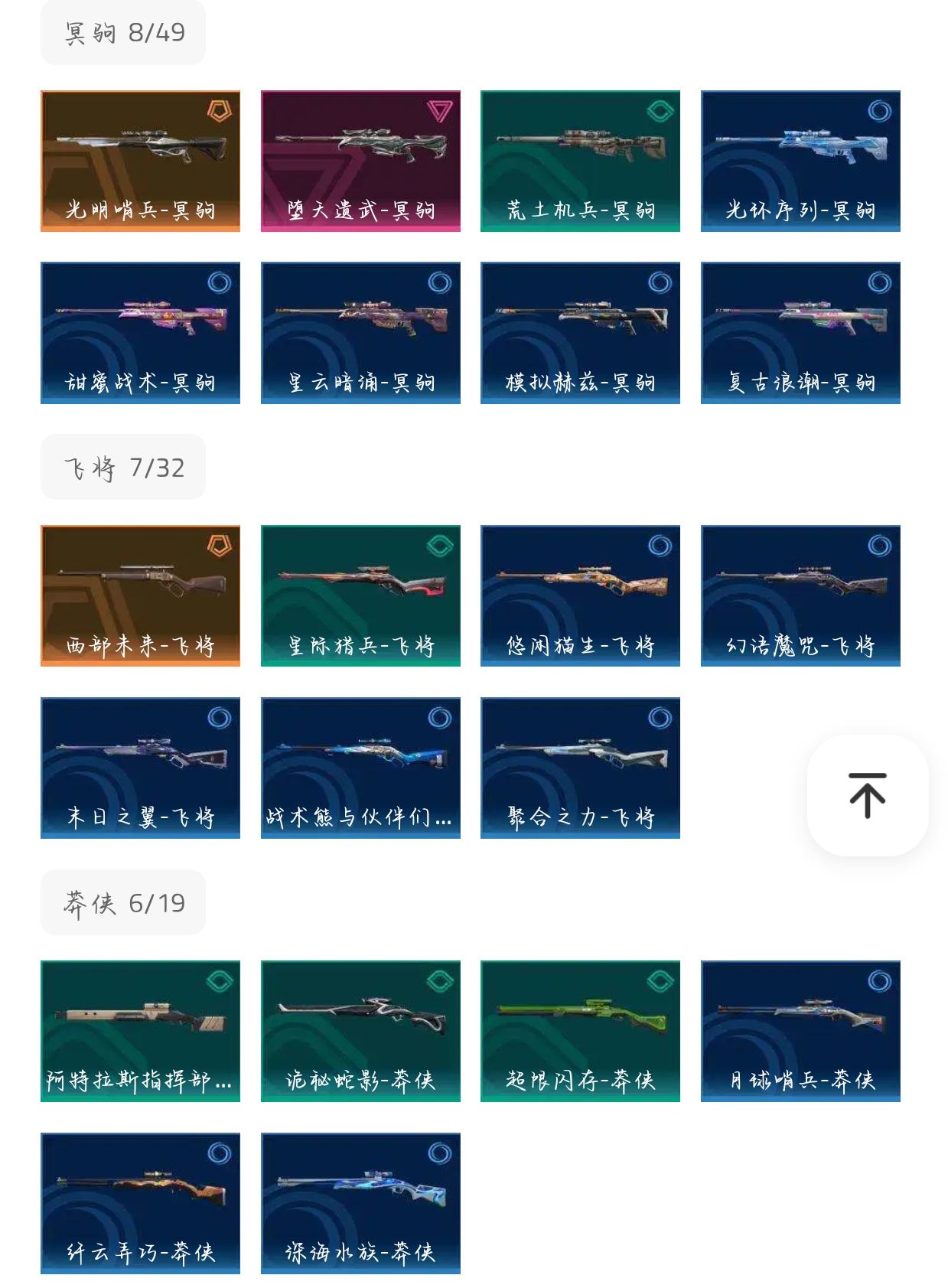Tap the 悠闲猫生-飞将 skin tile
This screenshot has width=948, height=1288.
coord(580,595)
